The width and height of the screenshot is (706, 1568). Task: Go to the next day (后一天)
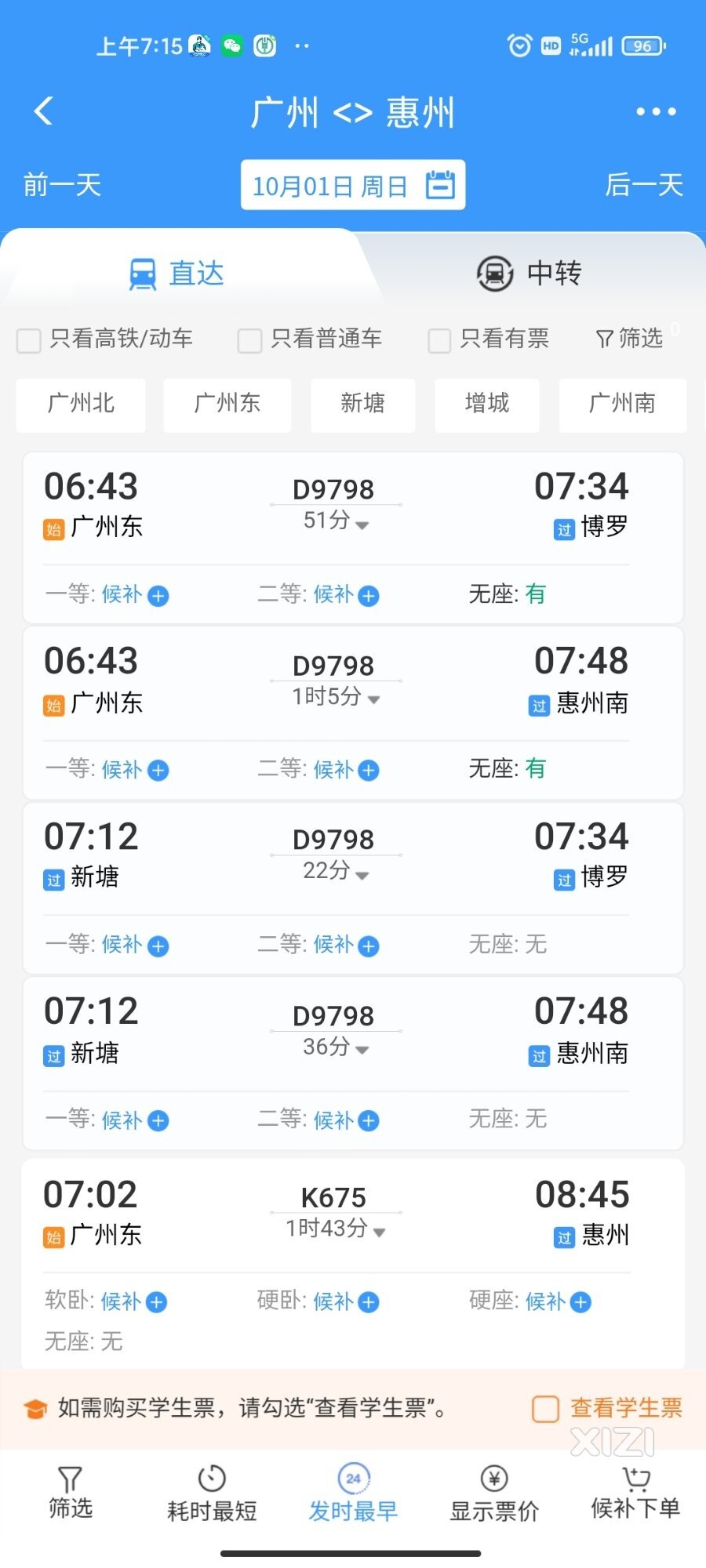point(643,185)
